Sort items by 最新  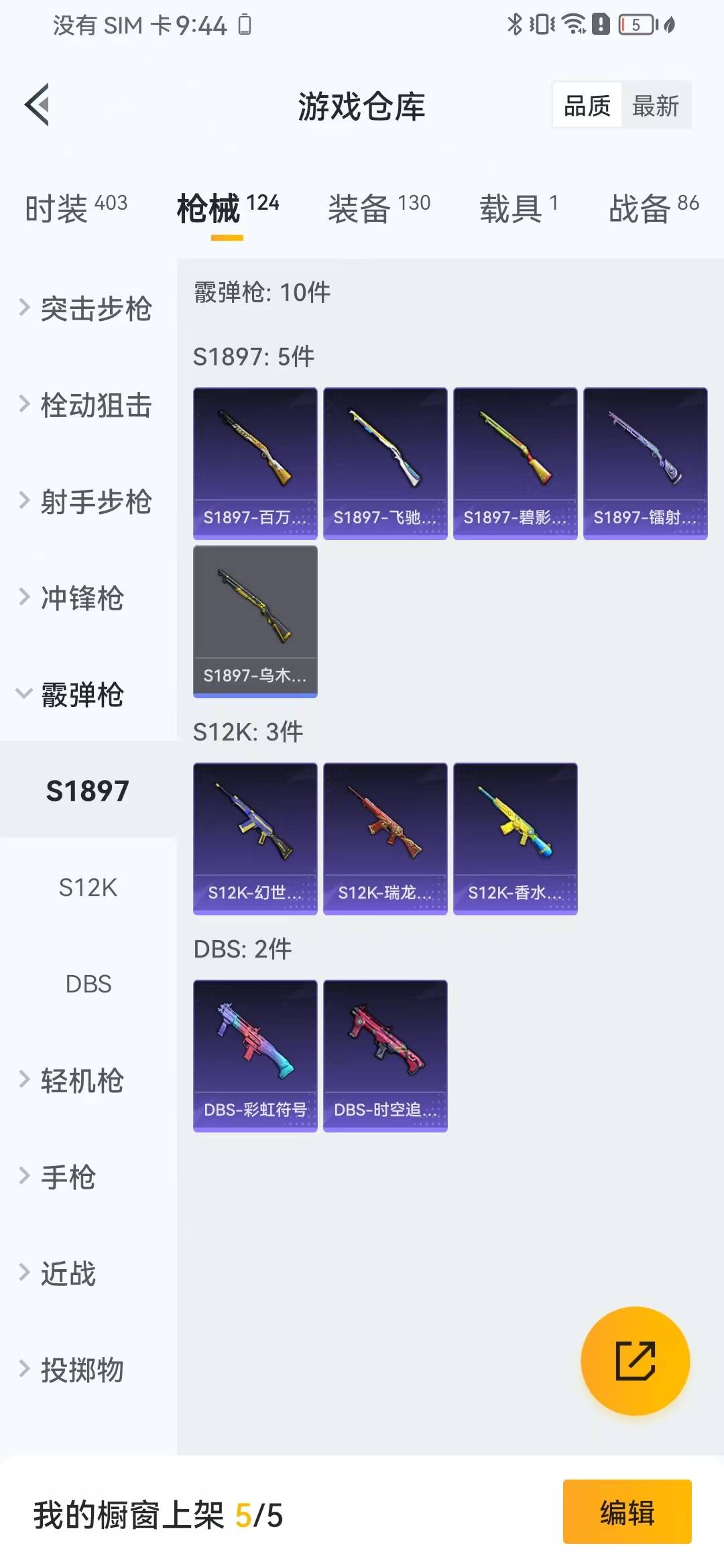[x=656, y=106]
